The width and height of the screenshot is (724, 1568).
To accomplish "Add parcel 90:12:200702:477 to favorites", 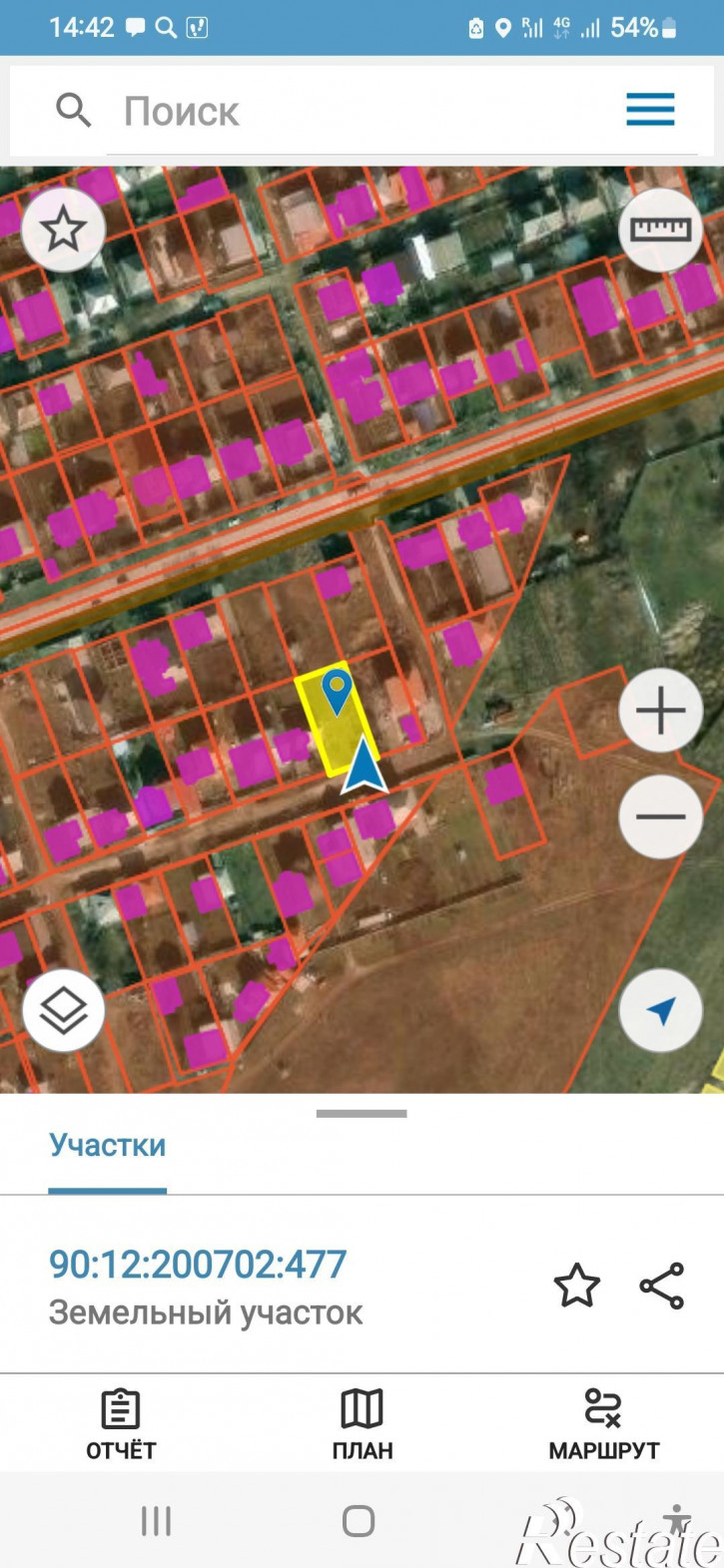I will (577, 1286).
